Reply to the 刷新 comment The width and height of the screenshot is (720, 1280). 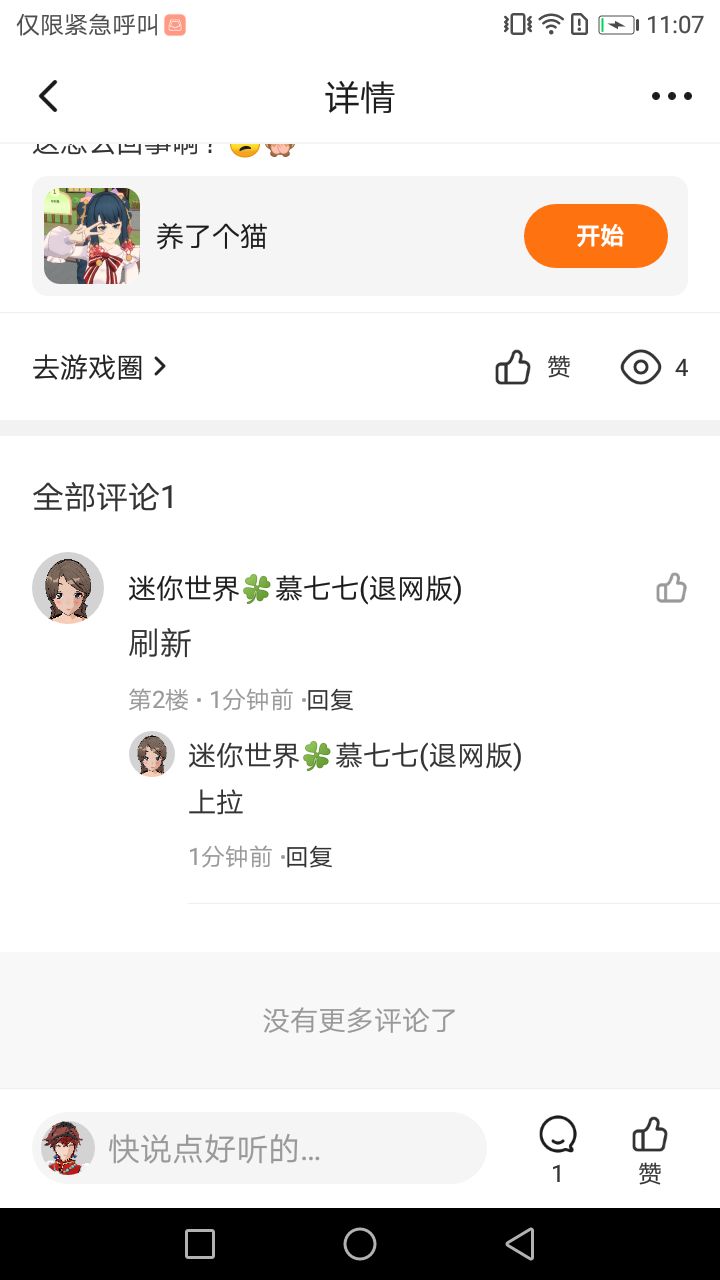coord(330,700)
